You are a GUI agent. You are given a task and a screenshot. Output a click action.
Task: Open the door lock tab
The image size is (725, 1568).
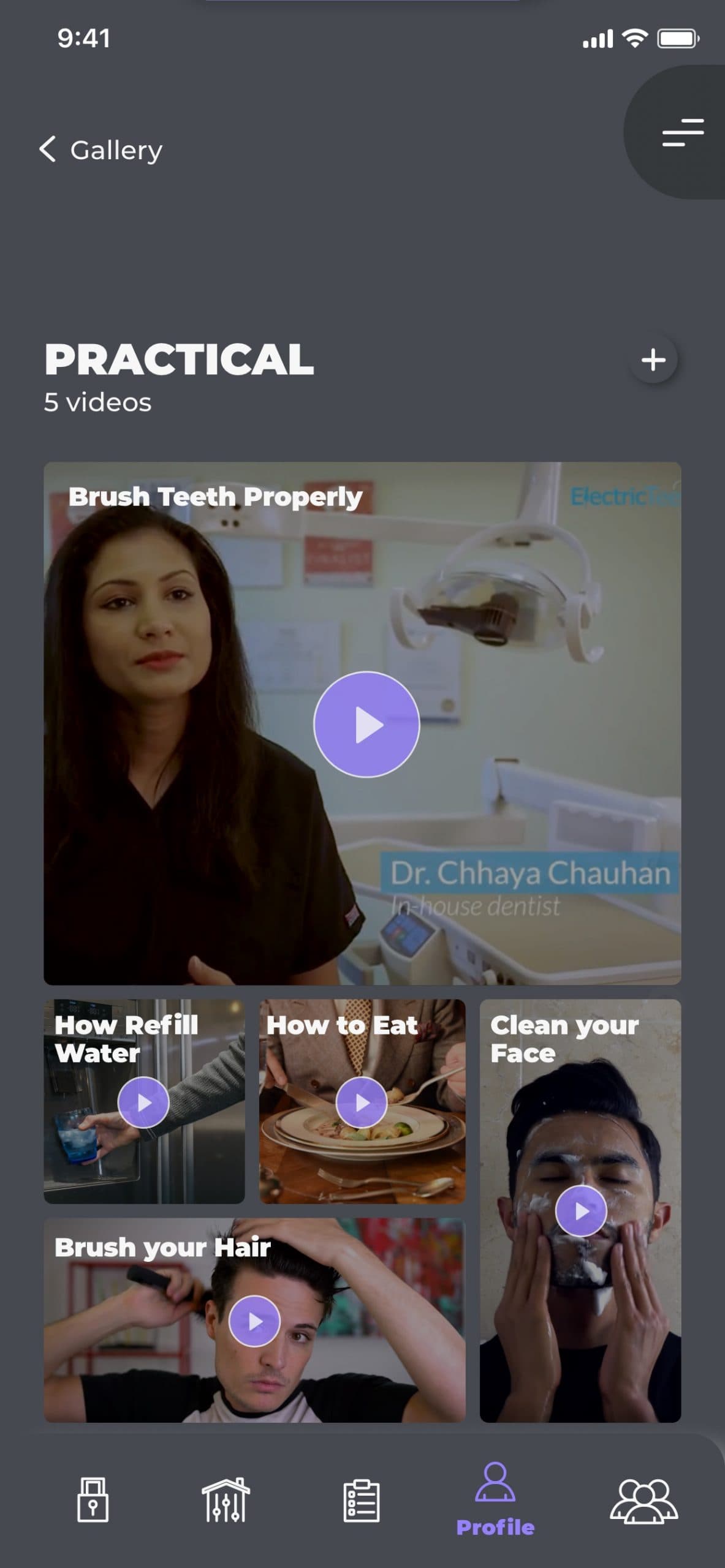click(93, 1499)
